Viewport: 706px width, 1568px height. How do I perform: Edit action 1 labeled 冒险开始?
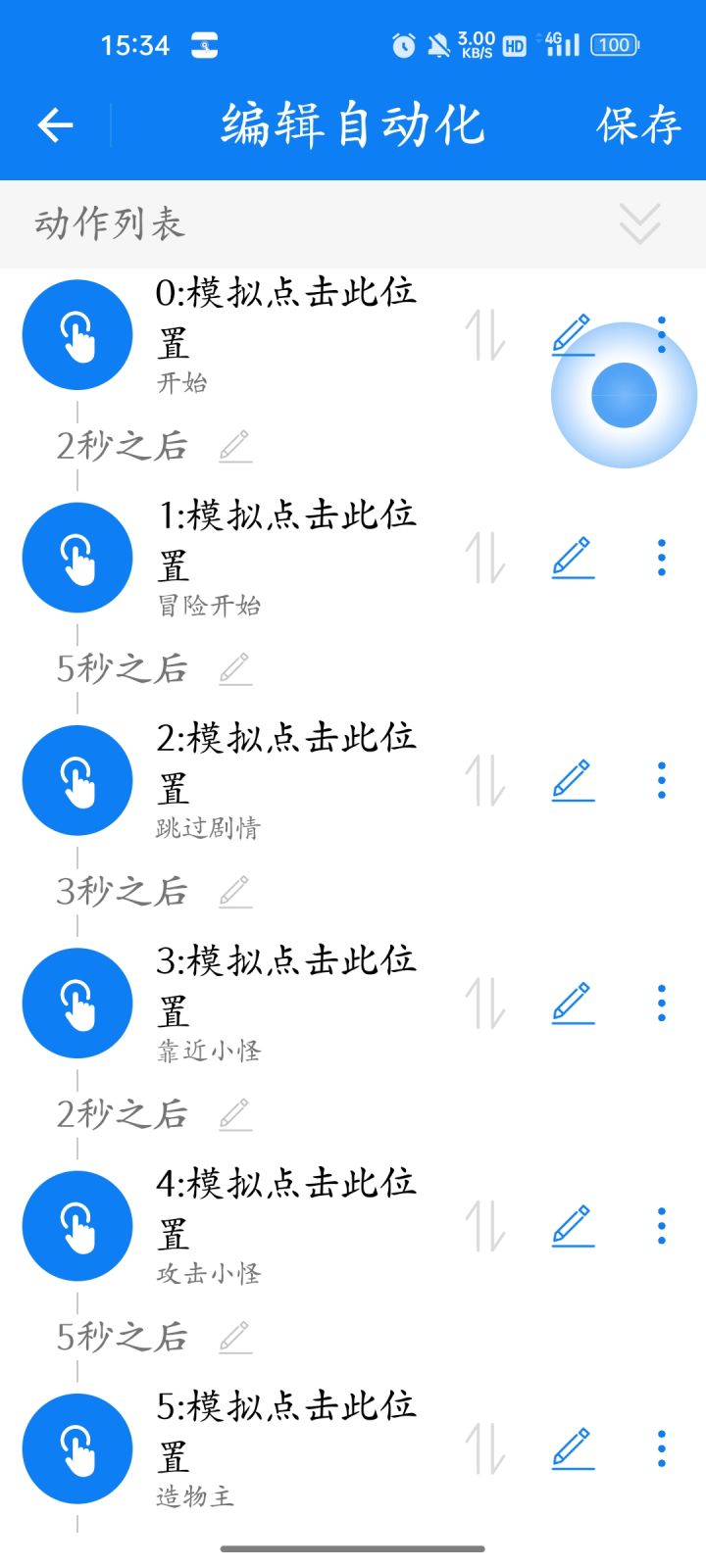pyautogui.click(x=573, y=558)
